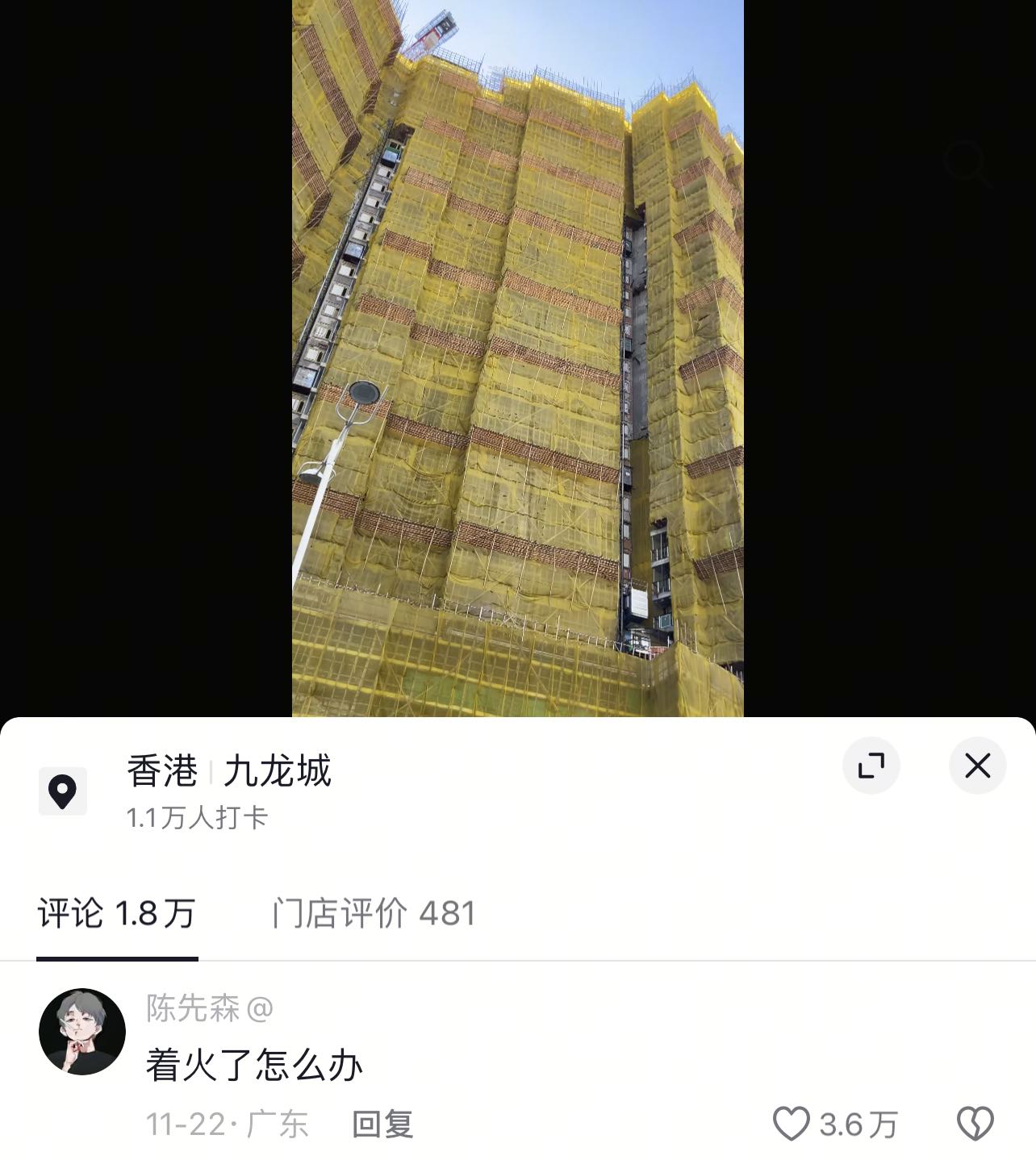Open the search icon over the video
Viewport: 1036px width, 1160px height.
tap(967, 164)
